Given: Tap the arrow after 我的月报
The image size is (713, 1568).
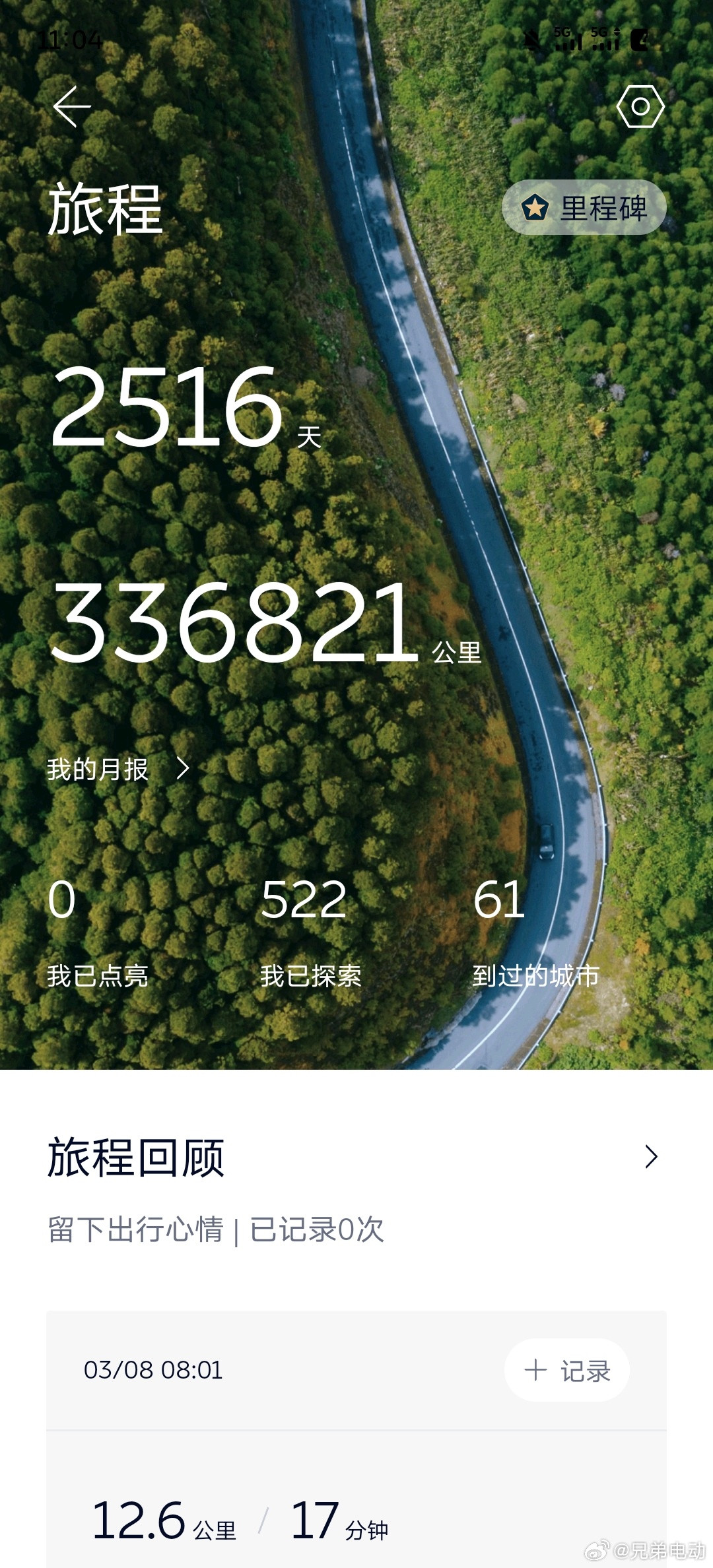Looking at the screenshot, I should click(183, 769).
